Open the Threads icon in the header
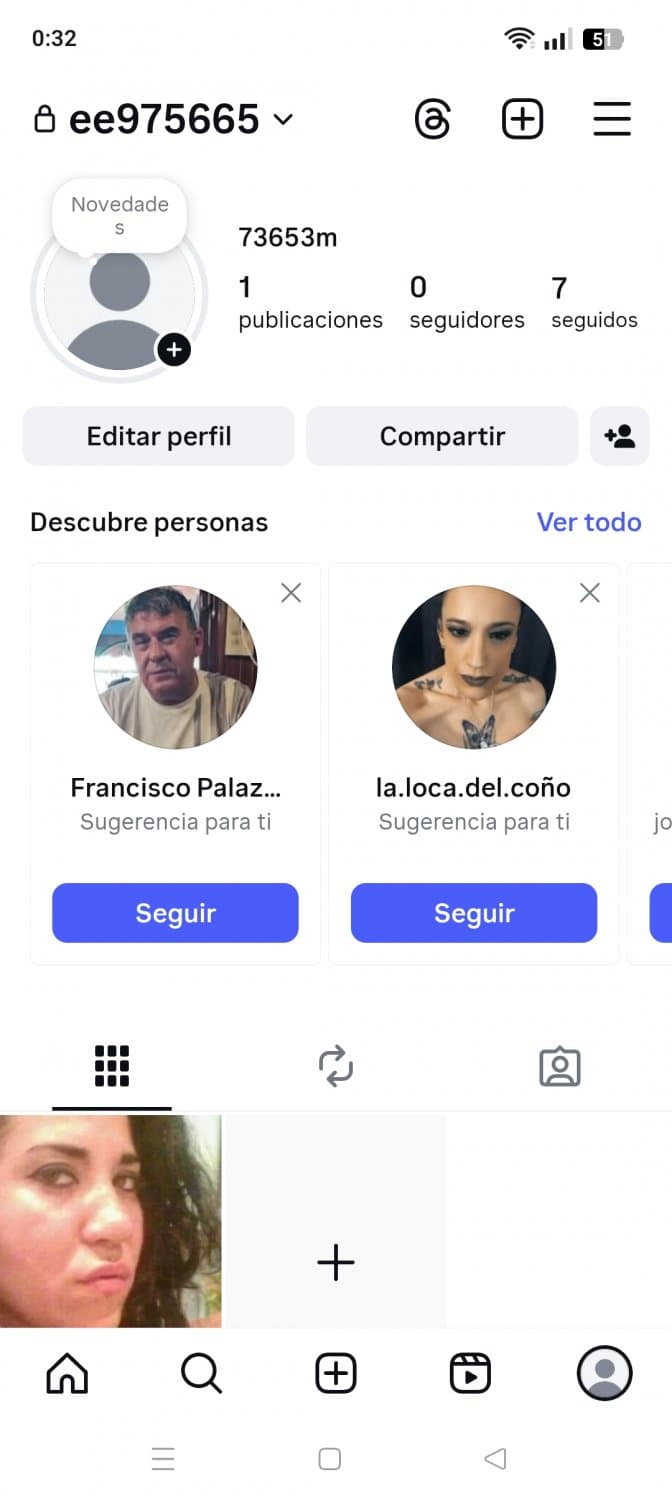Viewport: 672px width, 1500px height. [432, 121]
